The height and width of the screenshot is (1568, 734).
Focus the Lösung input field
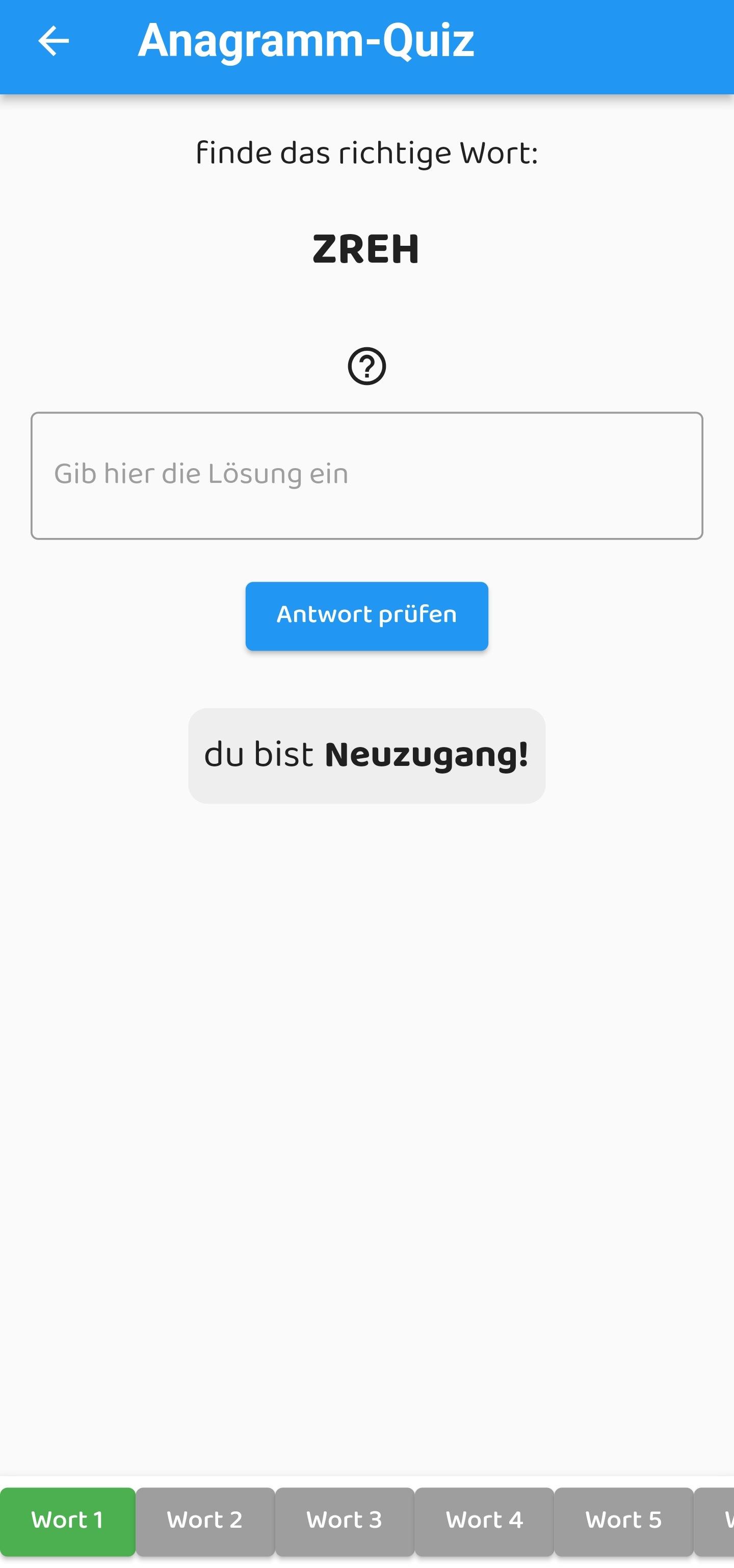[366, 475]
